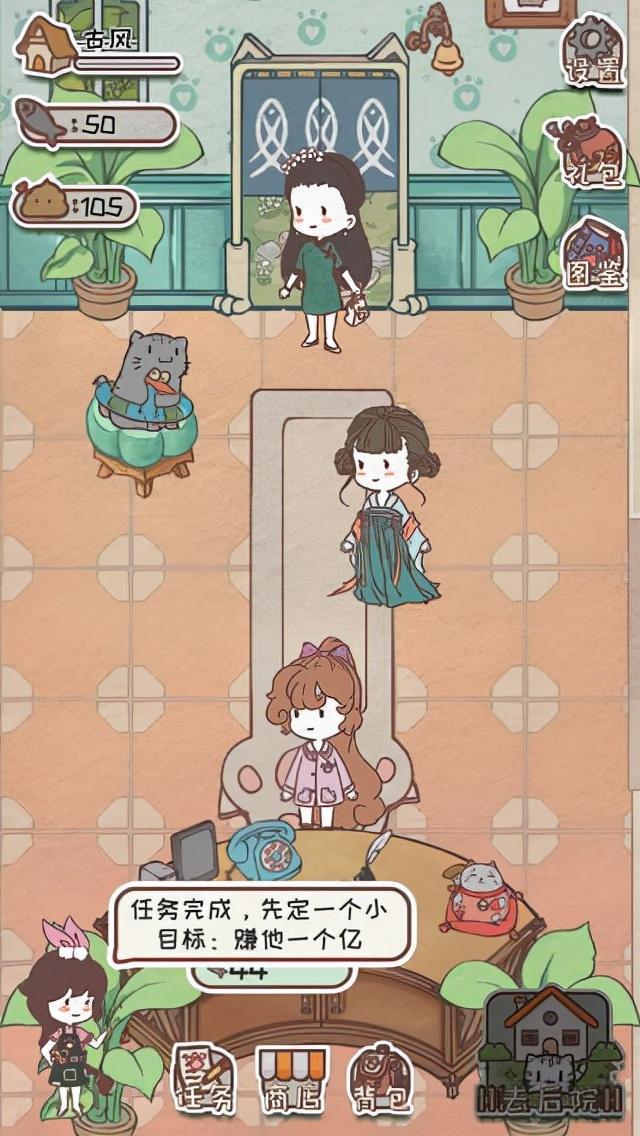
Task: Open the 图鉴 collection book
Action: [593, 252]
